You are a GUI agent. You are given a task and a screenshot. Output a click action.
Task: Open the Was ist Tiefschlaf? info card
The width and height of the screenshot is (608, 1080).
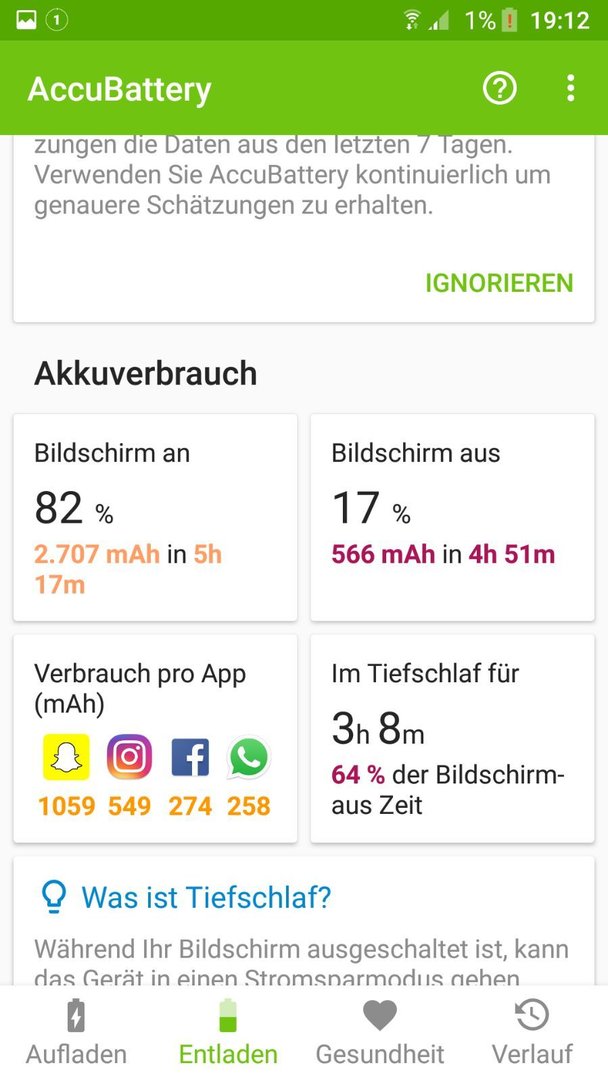pyautogui.click(x=304, y=921)
